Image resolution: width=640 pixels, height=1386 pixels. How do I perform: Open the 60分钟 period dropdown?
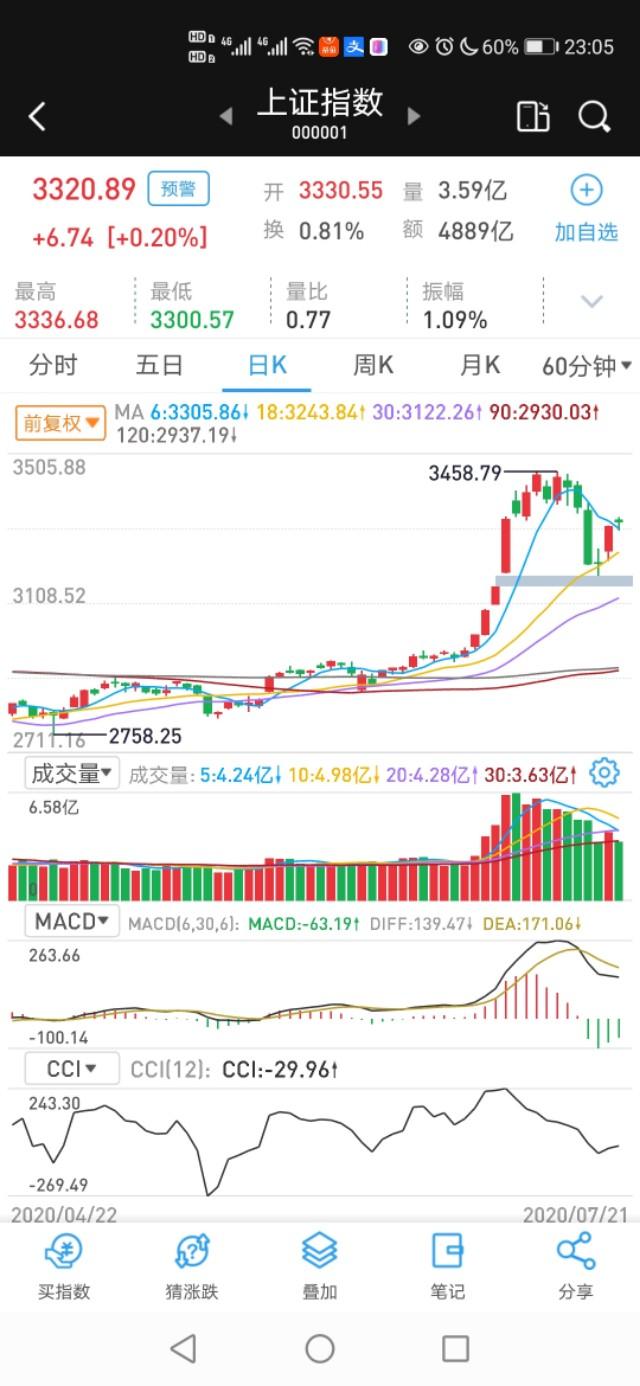click(x=586, y=366)
